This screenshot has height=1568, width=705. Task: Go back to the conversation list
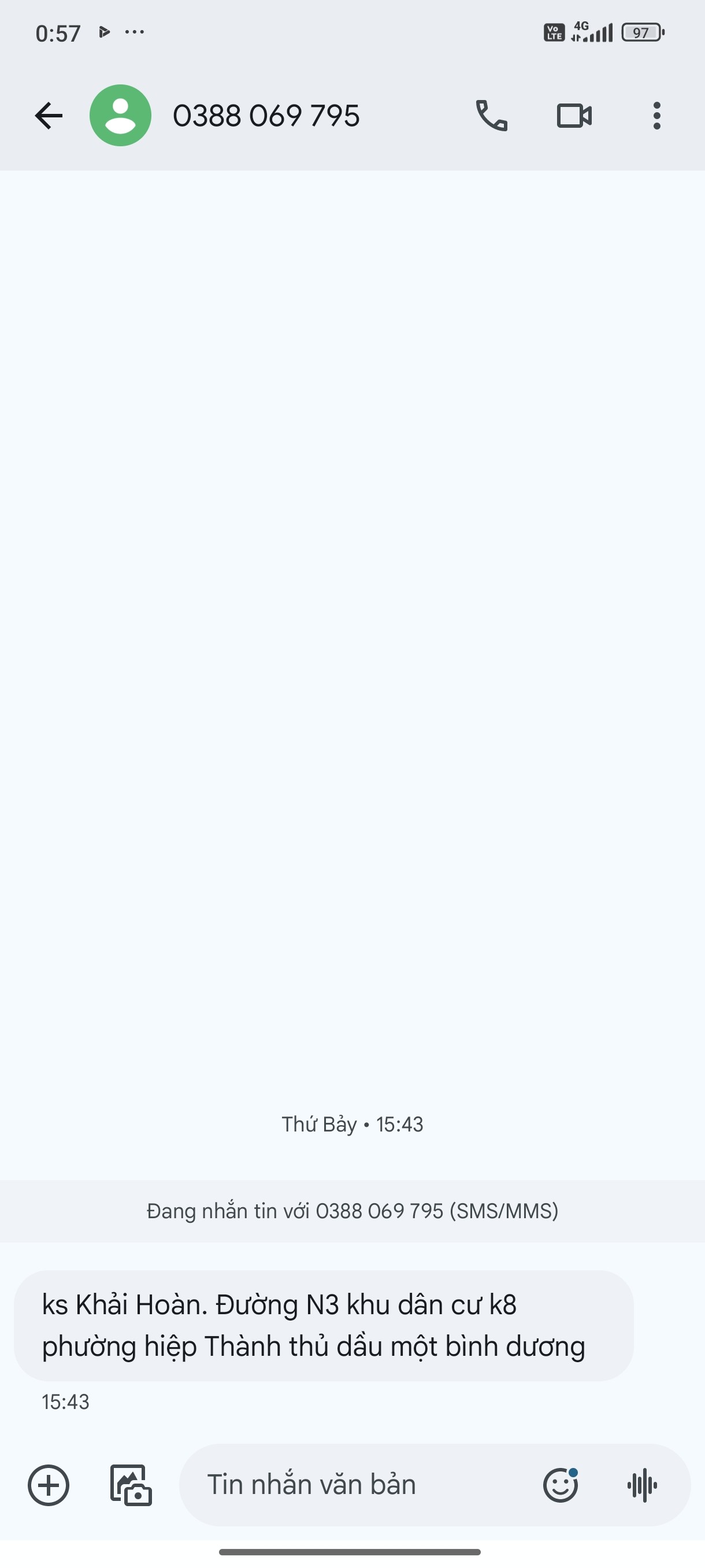(x=49, y=116)
